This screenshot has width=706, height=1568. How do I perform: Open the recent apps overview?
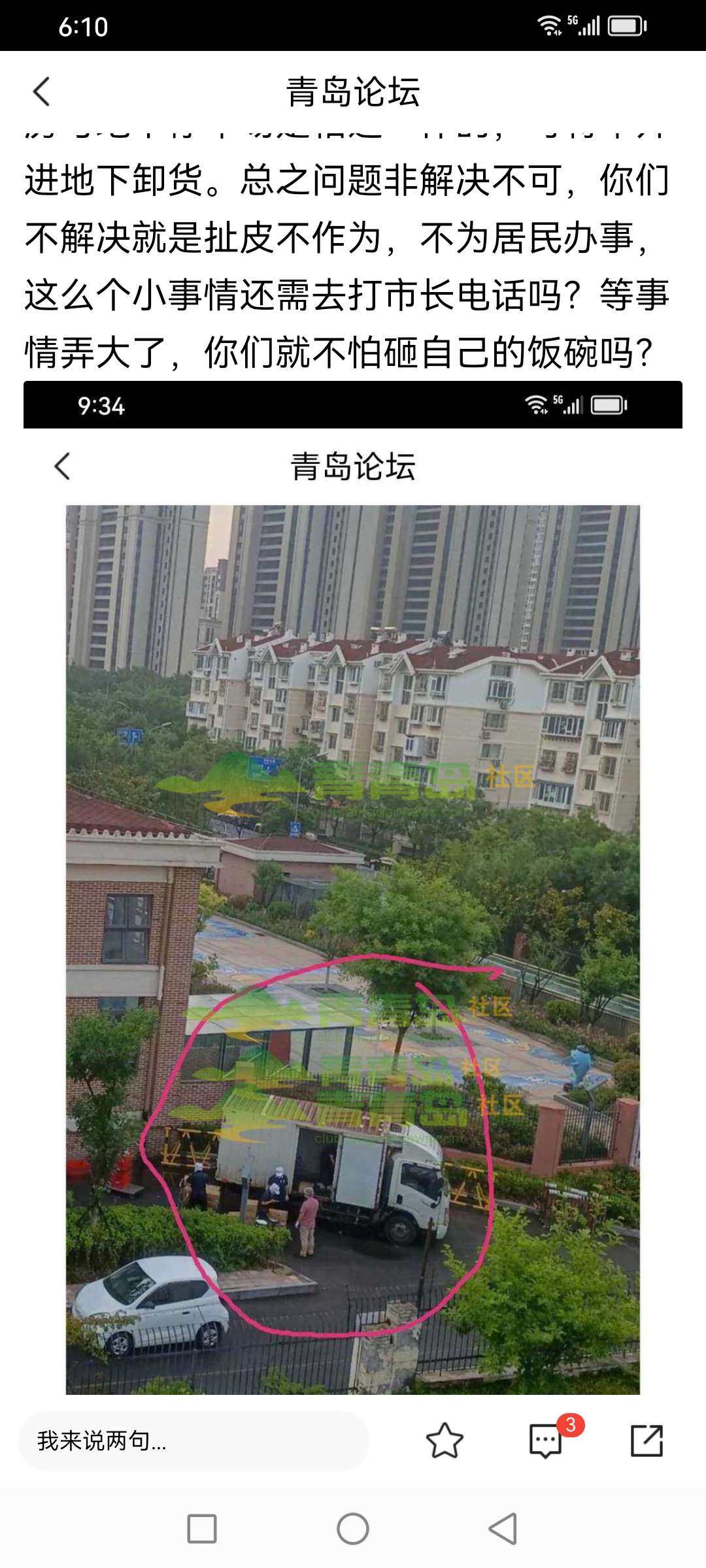click(202, 1529)
